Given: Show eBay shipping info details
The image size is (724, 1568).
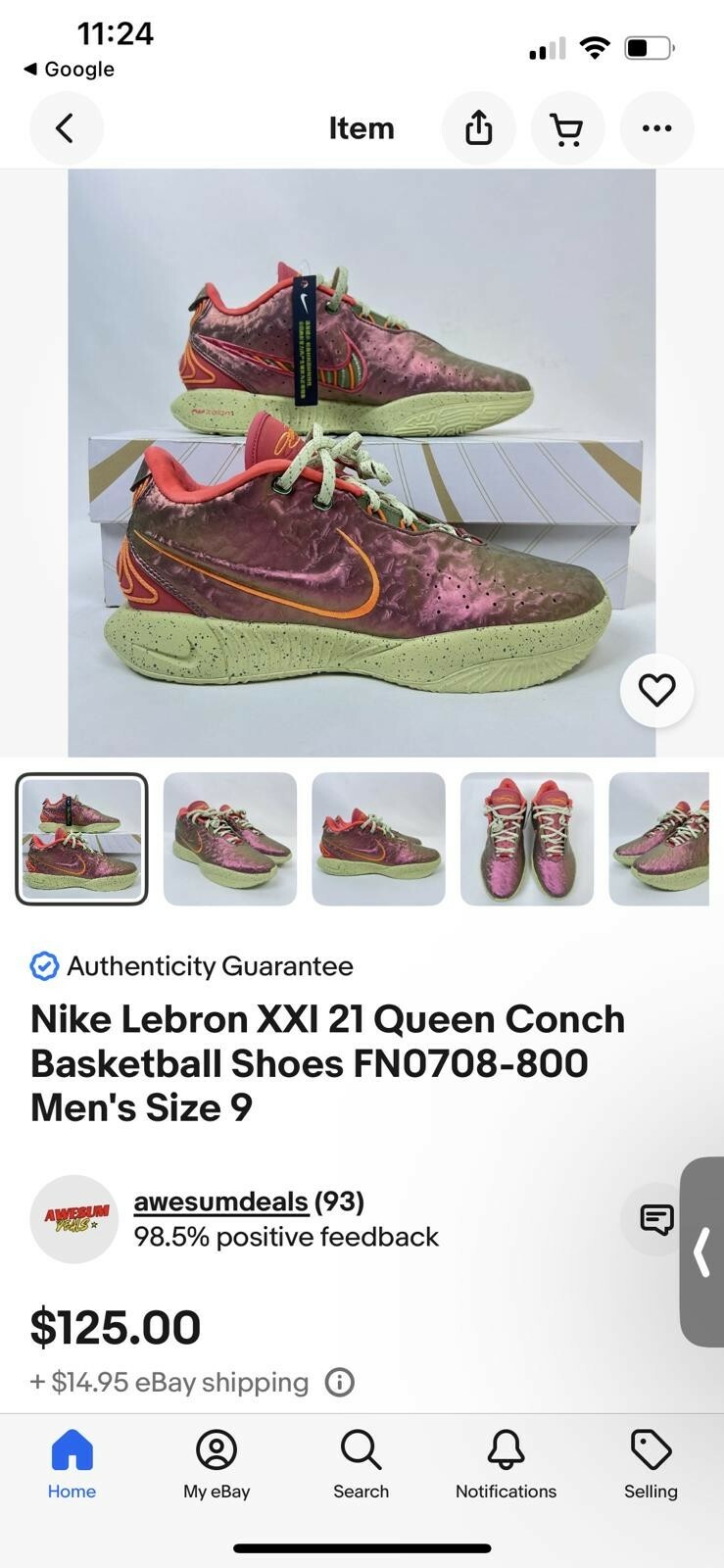Looking at the screenshot, I should pos(339,1383).
